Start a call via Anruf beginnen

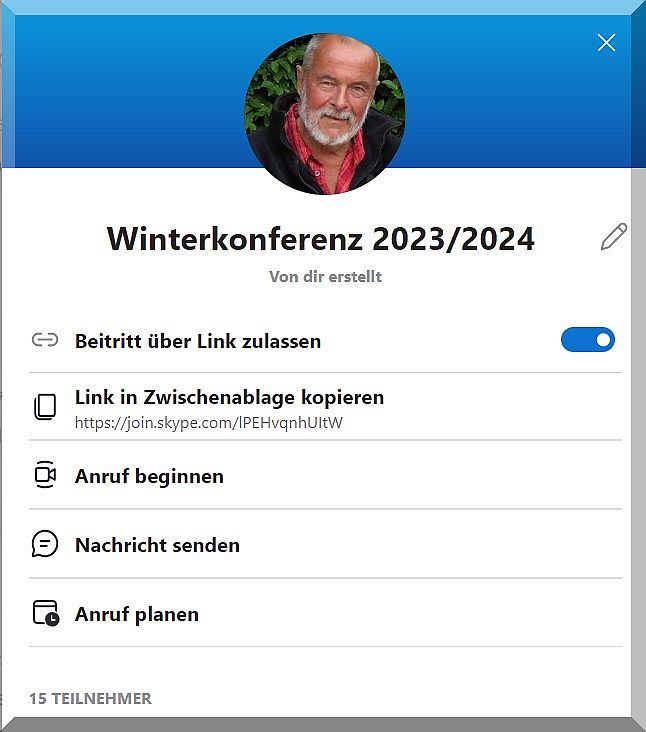click(149, 476)
